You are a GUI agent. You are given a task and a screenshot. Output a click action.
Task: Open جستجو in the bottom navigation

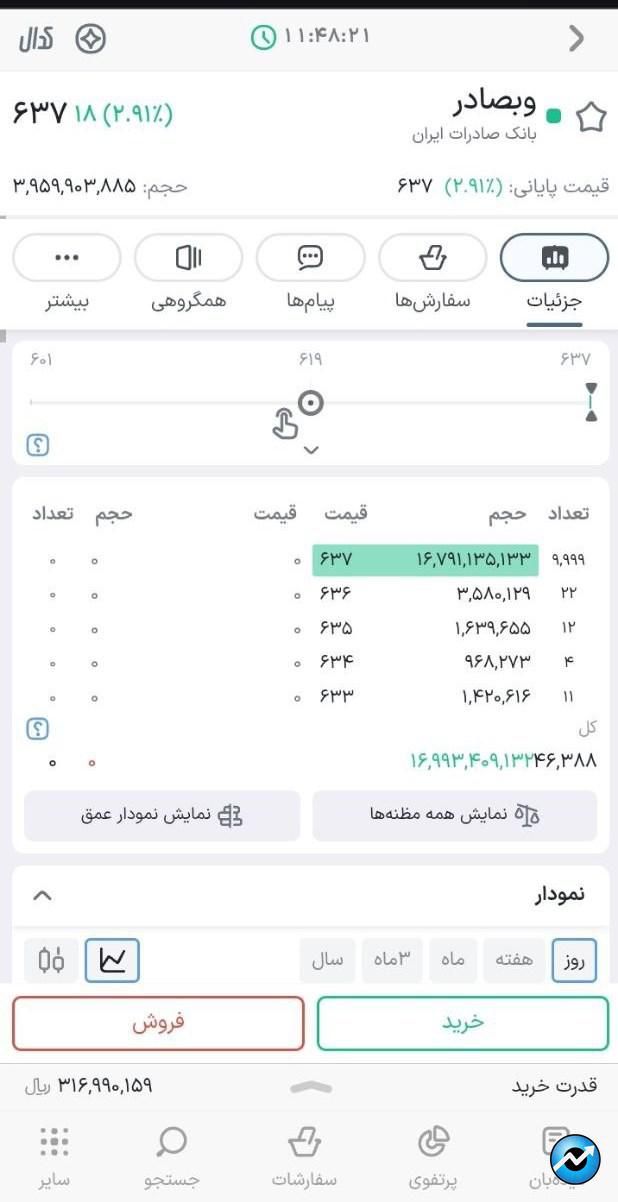tap(172, 1155)
